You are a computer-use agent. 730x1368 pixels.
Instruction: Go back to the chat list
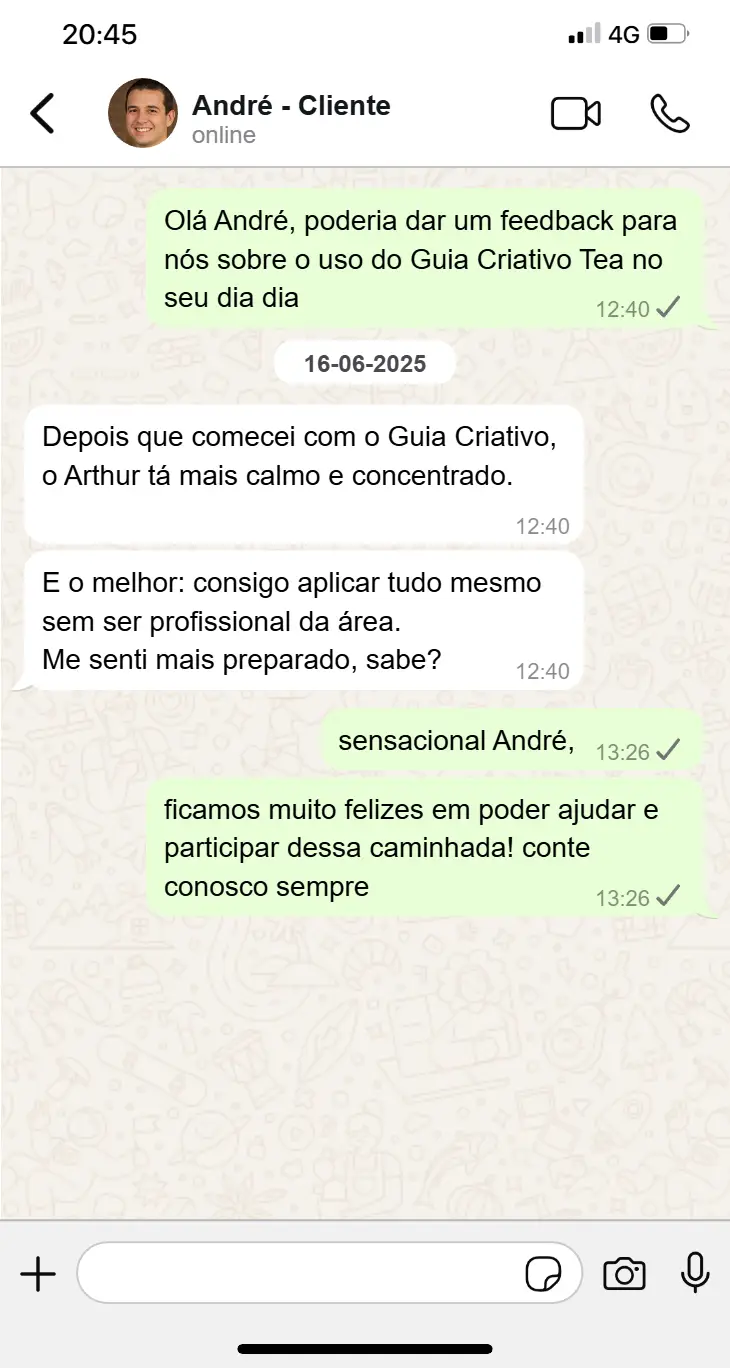pos(42,114)
